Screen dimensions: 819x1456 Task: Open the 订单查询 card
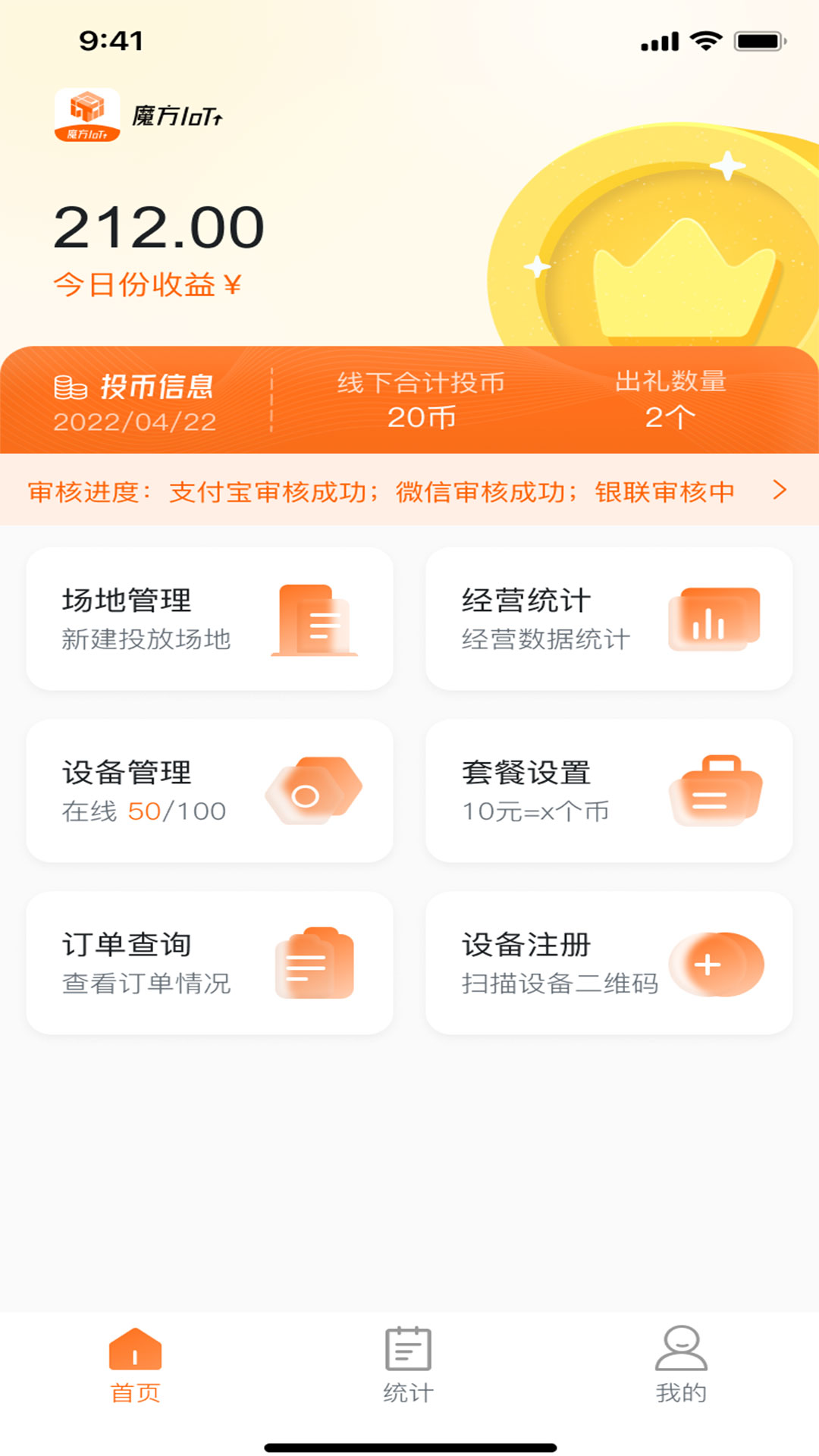point(209,962)
